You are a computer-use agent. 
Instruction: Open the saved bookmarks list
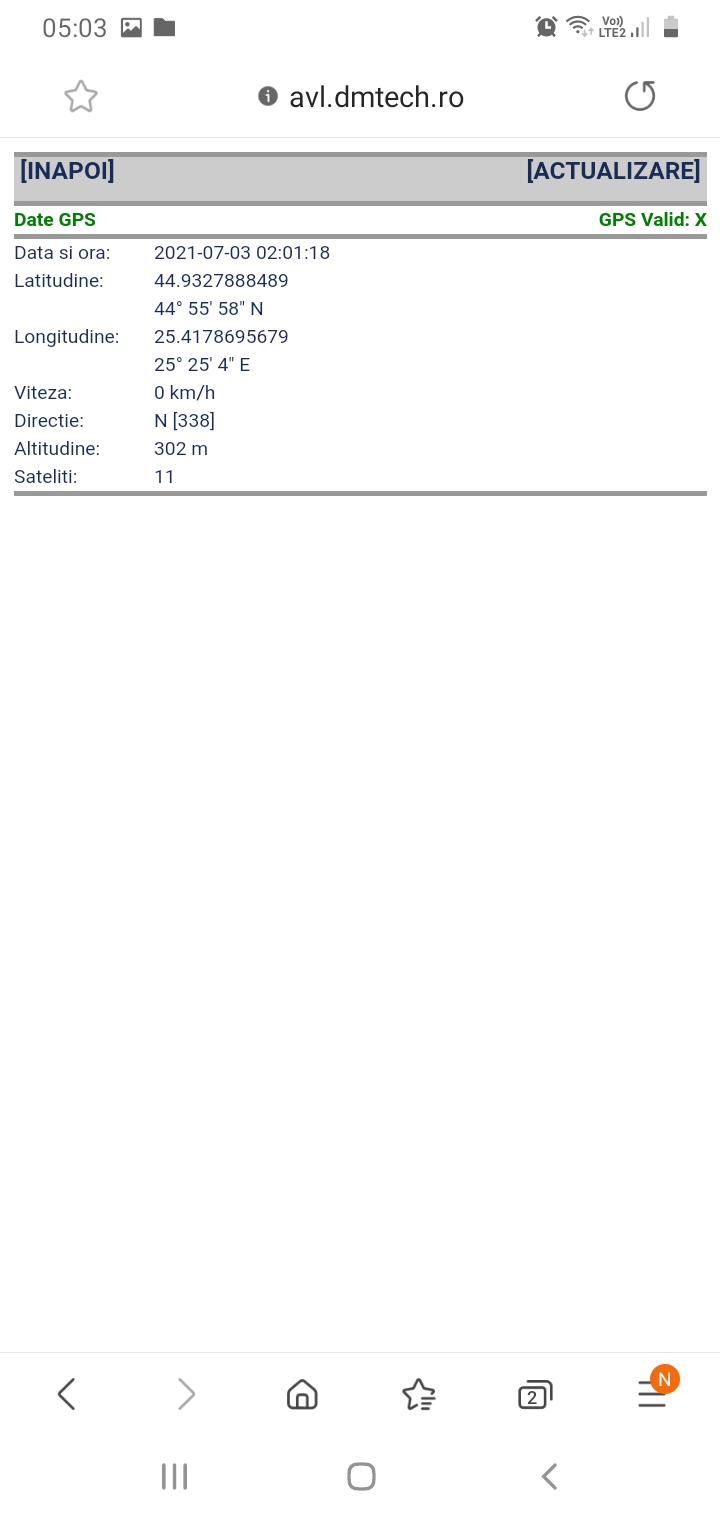pyautogui.click(x=418, y=1394)
